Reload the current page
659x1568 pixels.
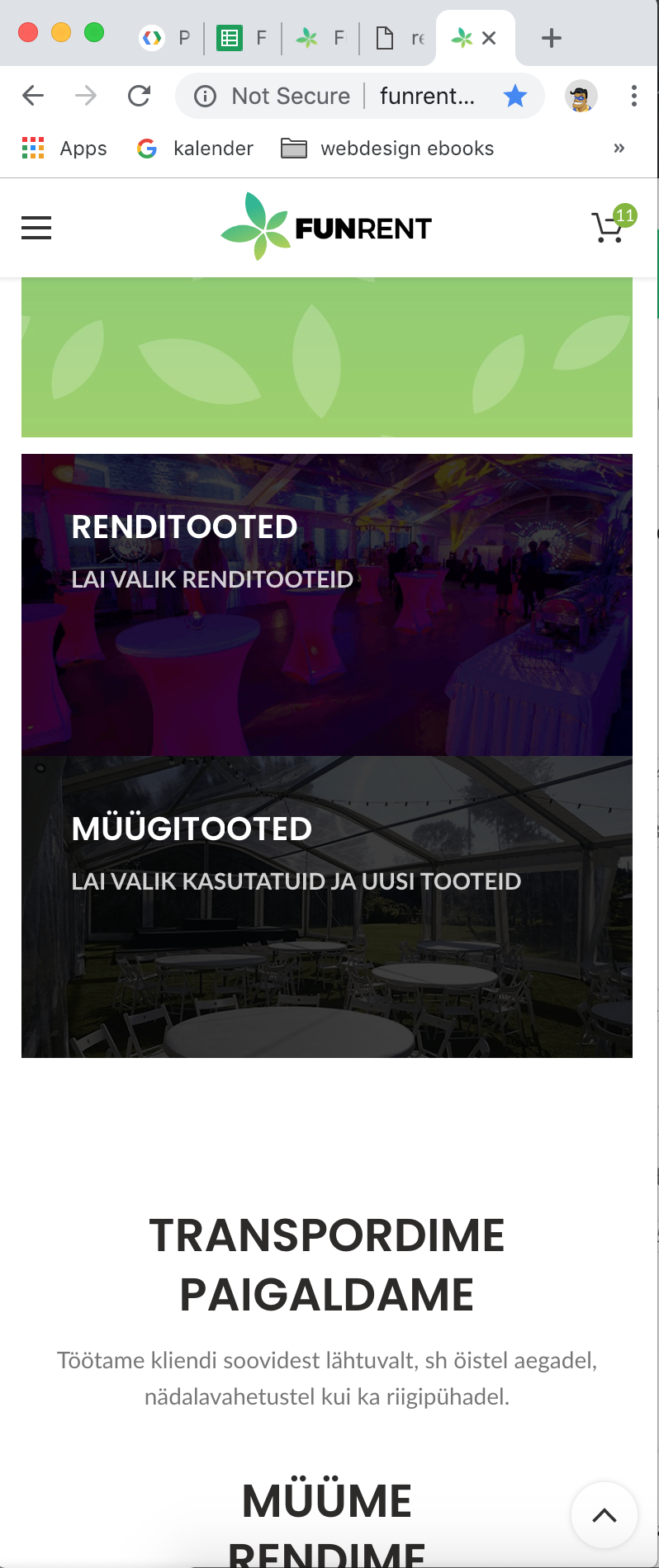tap(140, 97)
